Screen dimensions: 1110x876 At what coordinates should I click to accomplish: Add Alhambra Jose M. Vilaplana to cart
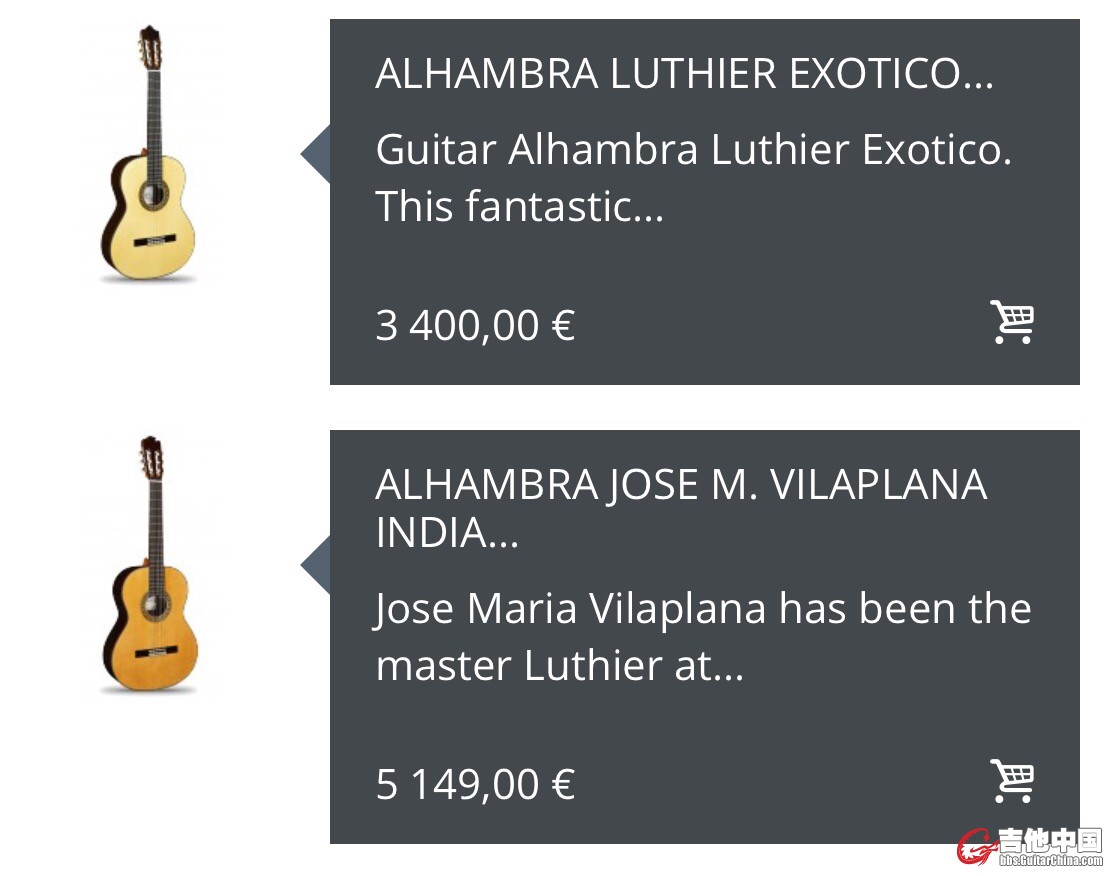[1012, 781]
